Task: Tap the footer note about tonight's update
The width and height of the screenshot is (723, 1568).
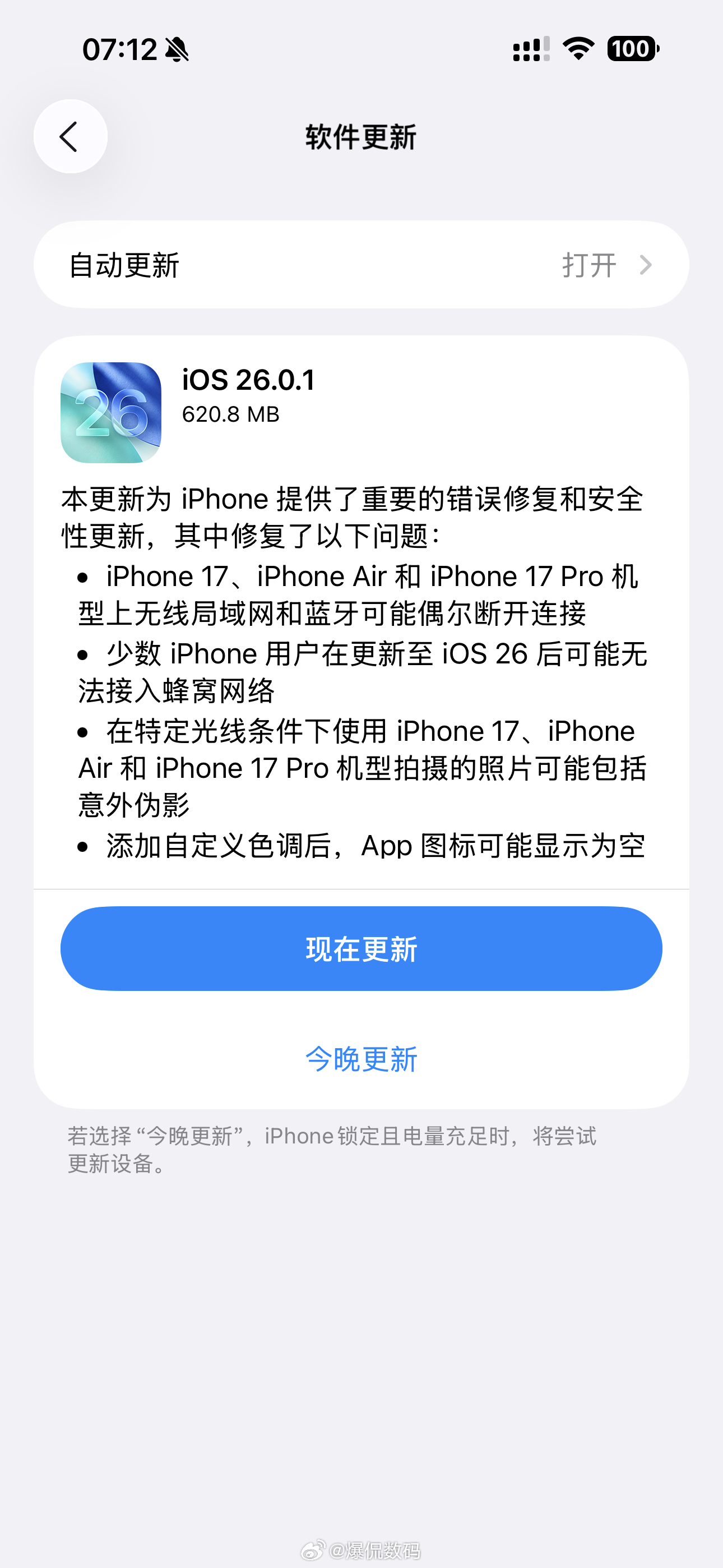Action: 333,1150
